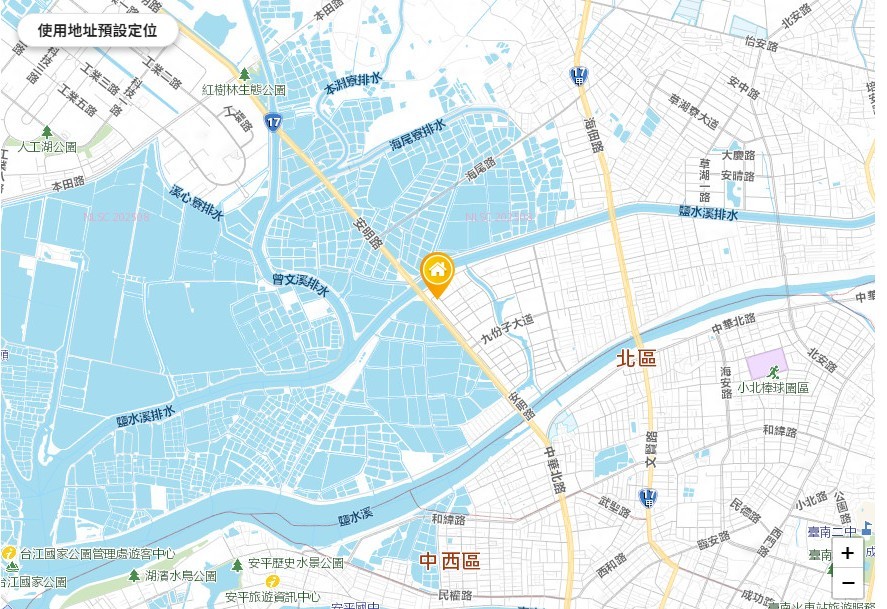
Task: Tap the orange home location marker
Action: (x=437, y=272)
